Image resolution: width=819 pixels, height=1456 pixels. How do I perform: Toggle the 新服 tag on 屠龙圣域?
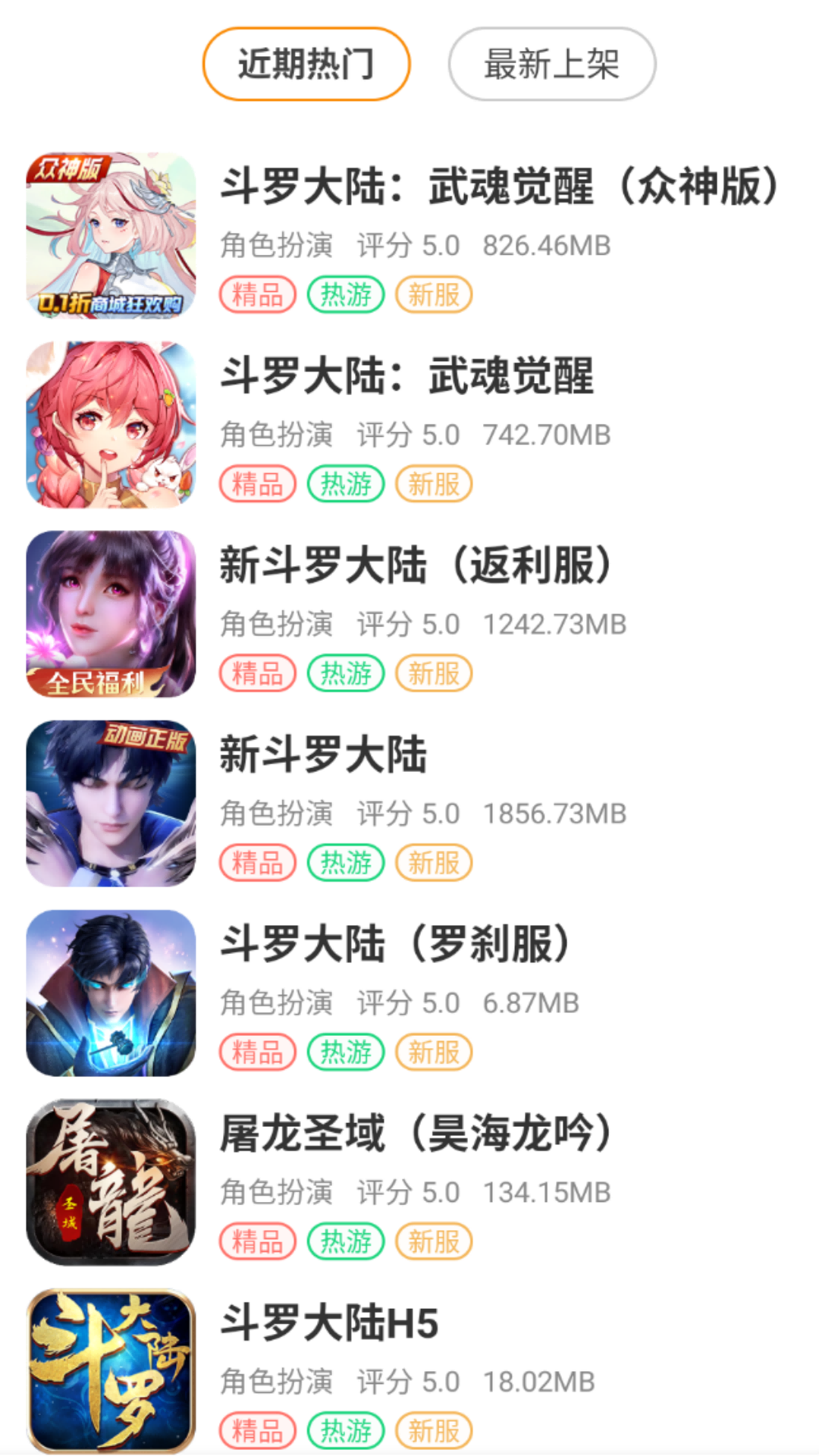[x=433, y=1241]
